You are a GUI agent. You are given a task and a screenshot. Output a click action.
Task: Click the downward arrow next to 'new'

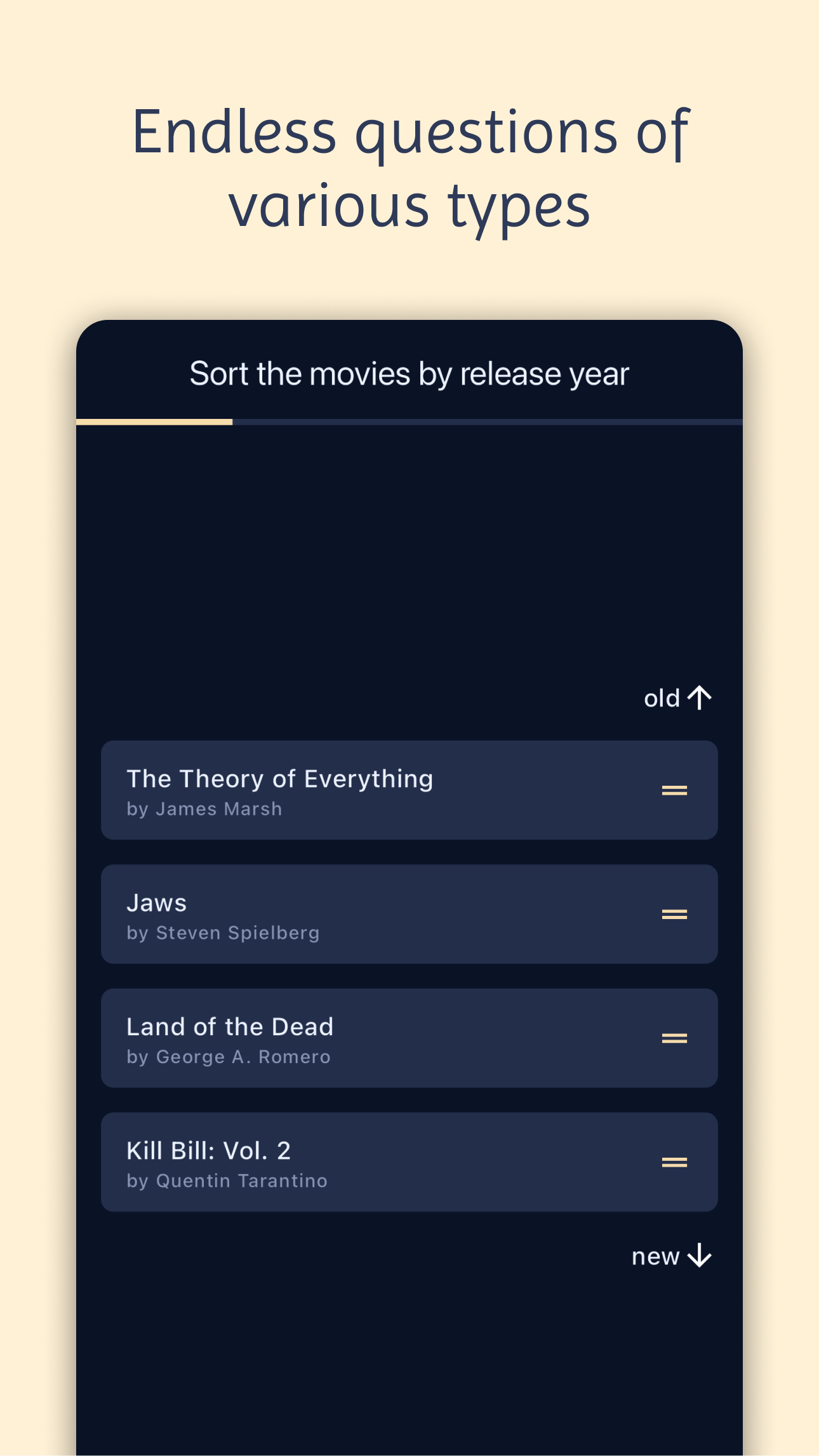tap(700, 1255)
